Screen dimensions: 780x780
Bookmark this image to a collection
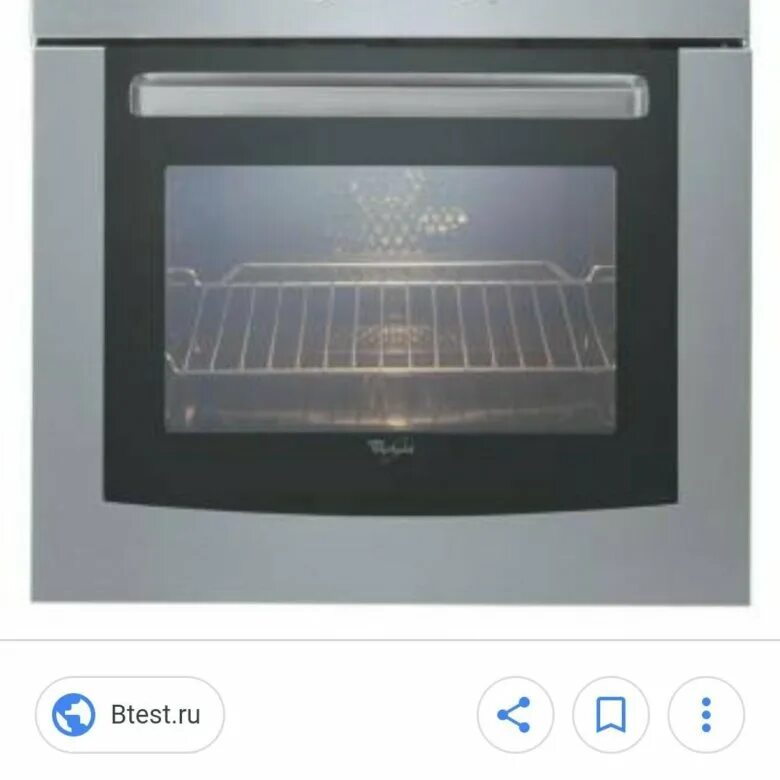tap(610, 715)
